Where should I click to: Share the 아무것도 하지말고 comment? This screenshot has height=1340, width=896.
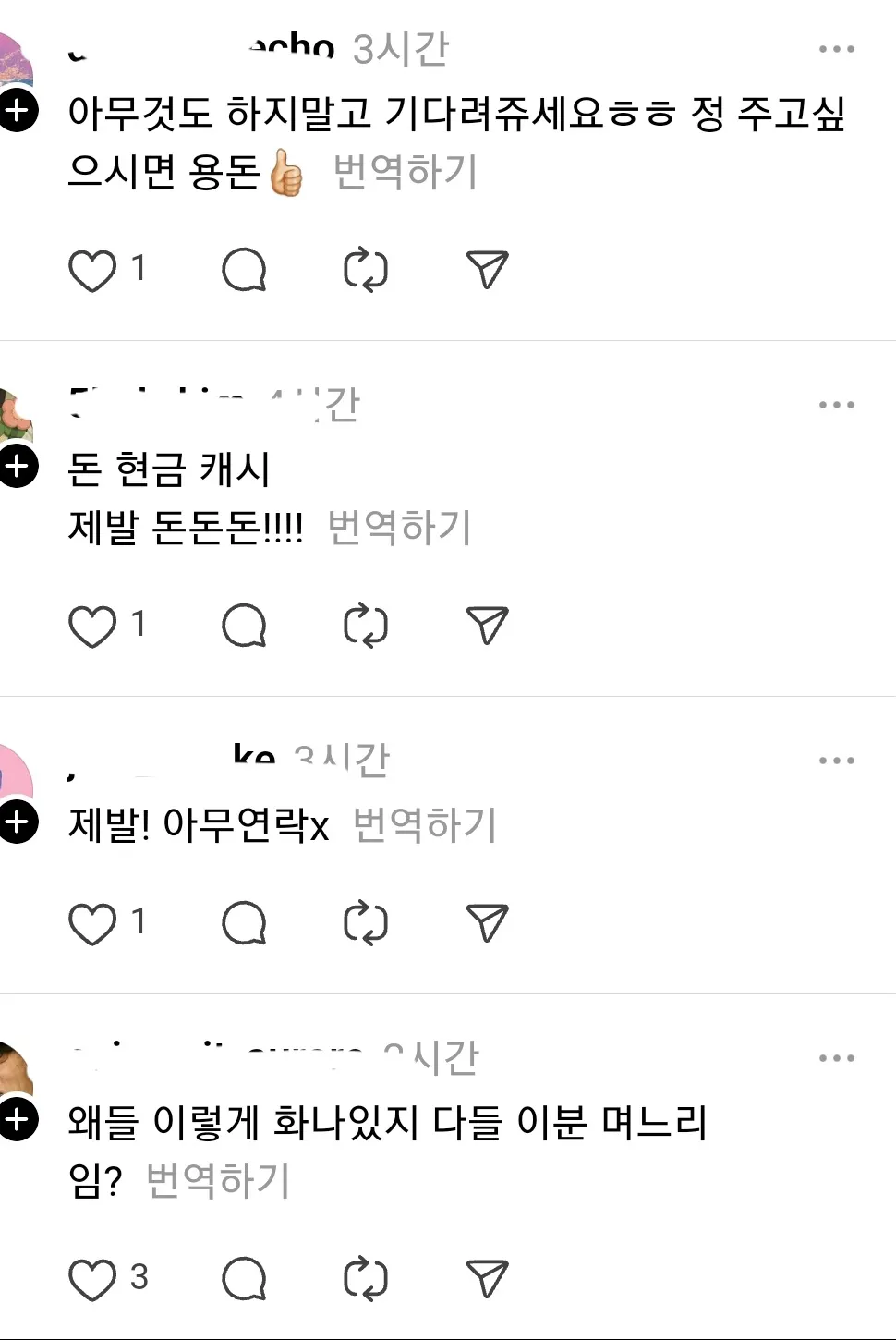click(x=487, y=270)
